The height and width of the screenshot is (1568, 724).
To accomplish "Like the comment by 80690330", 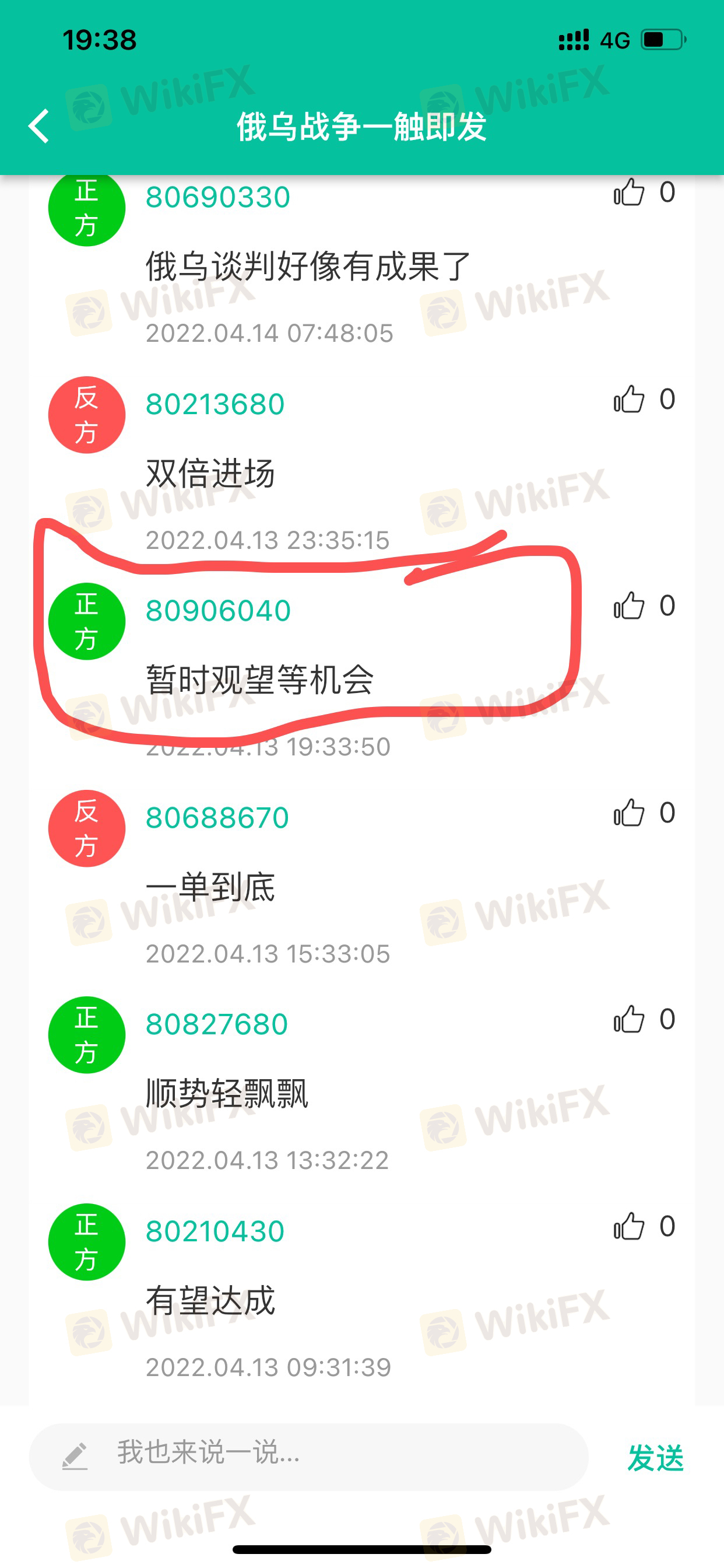I will point(628,192).
